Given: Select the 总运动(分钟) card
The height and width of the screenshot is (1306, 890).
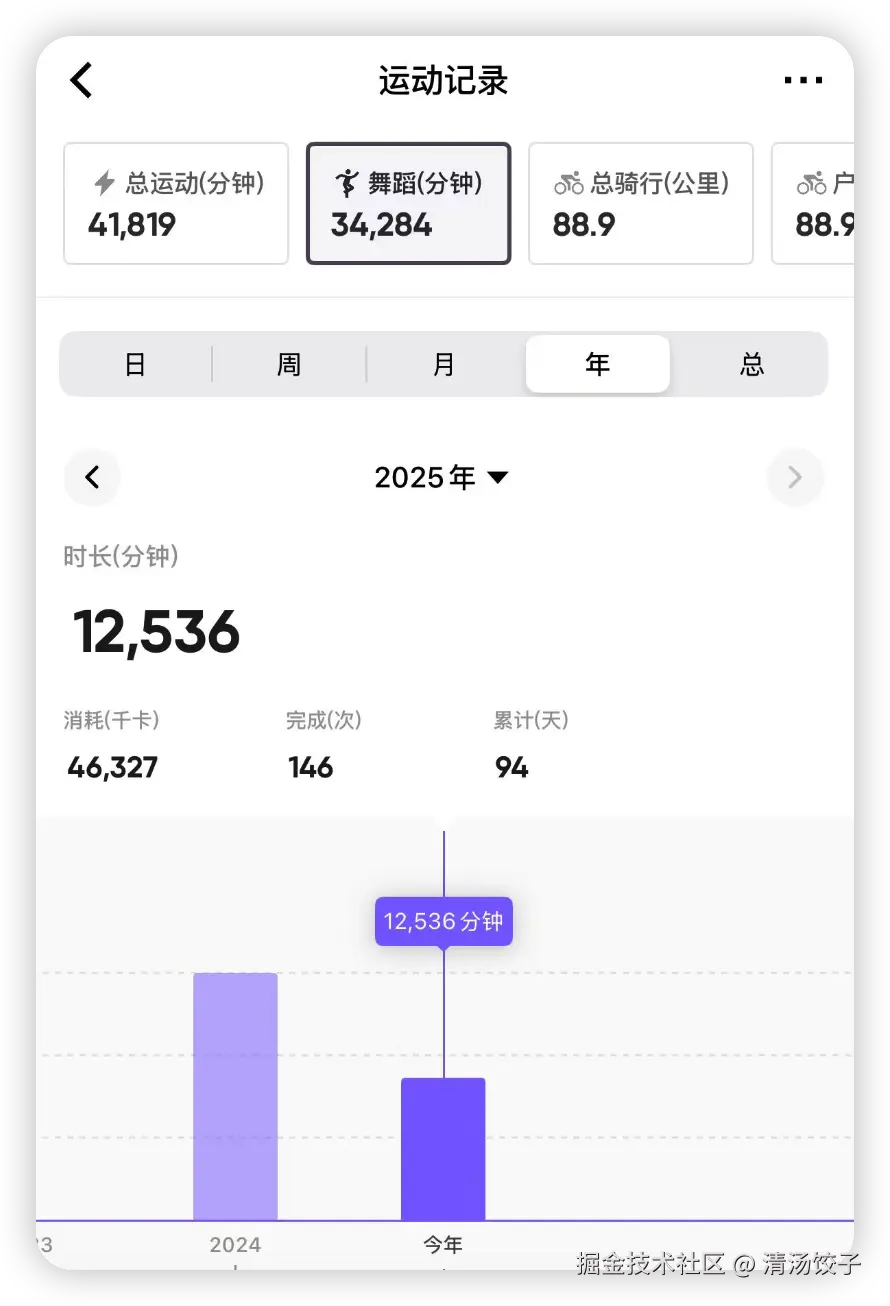Looking at the screenshot, I should pos(176,204).
